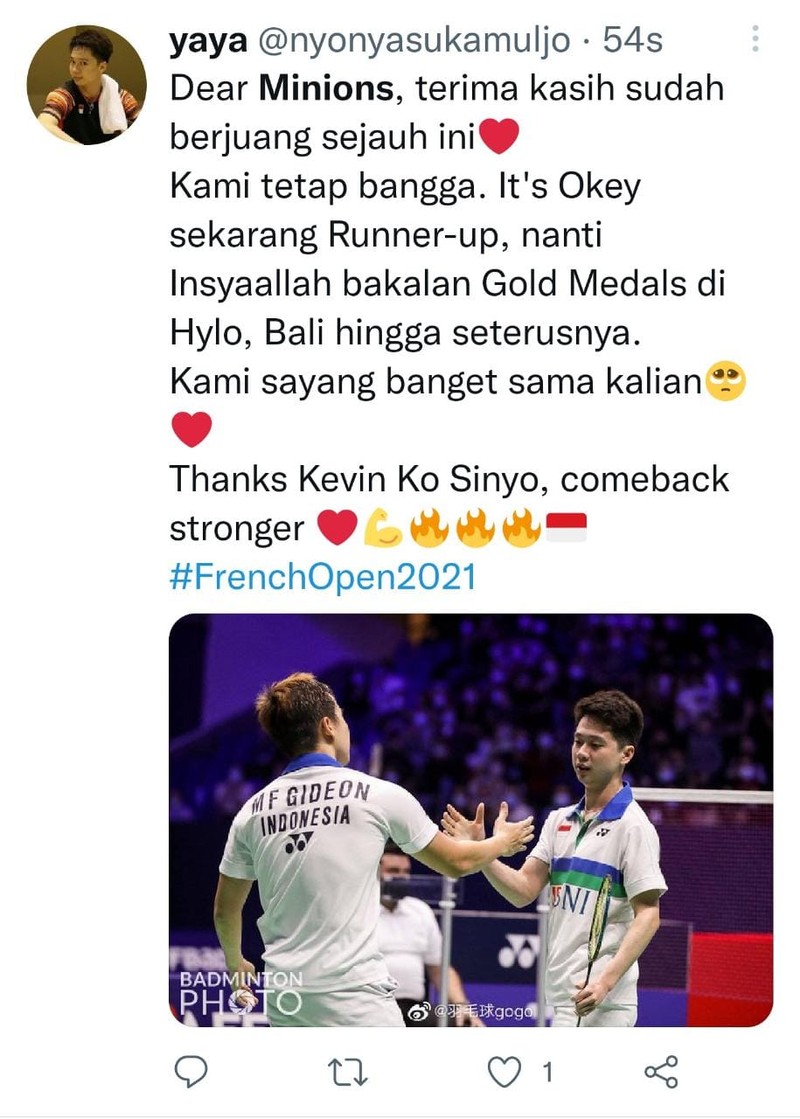Screen dimensions: 800x1119
Task: Share this tweet
Action: [661, 1071]
